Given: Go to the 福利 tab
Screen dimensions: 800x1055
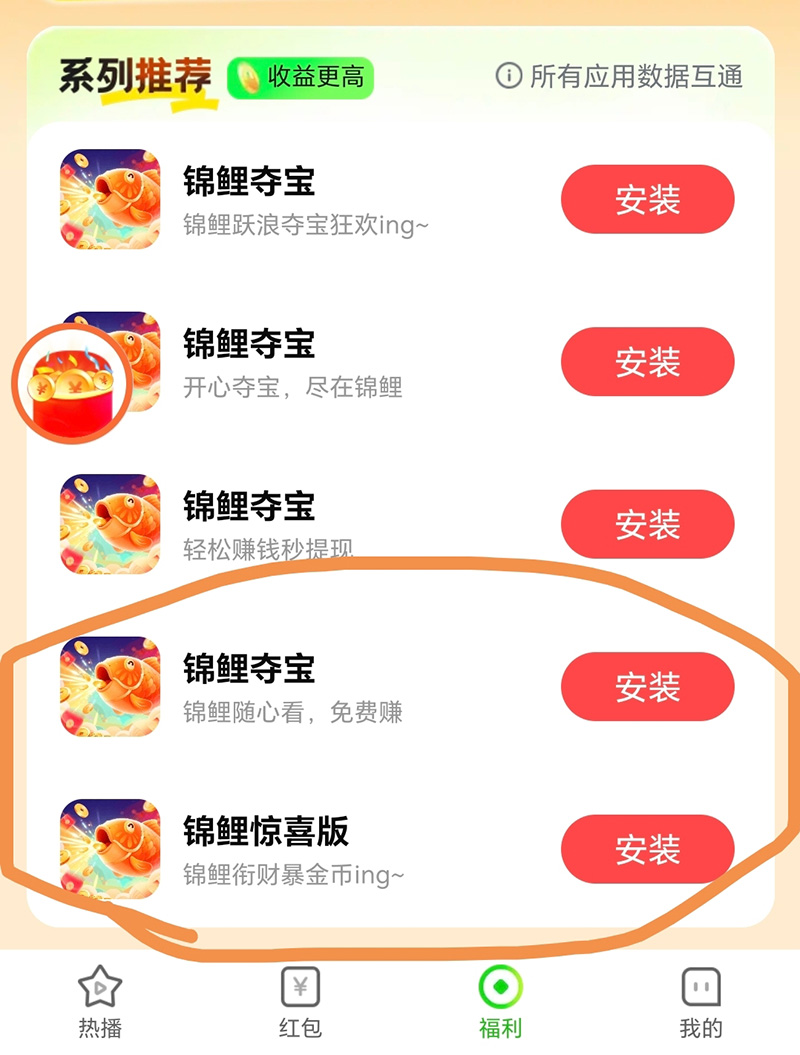Looking at the screenshot, I should pyautogui.click(x=500, y=1001).
